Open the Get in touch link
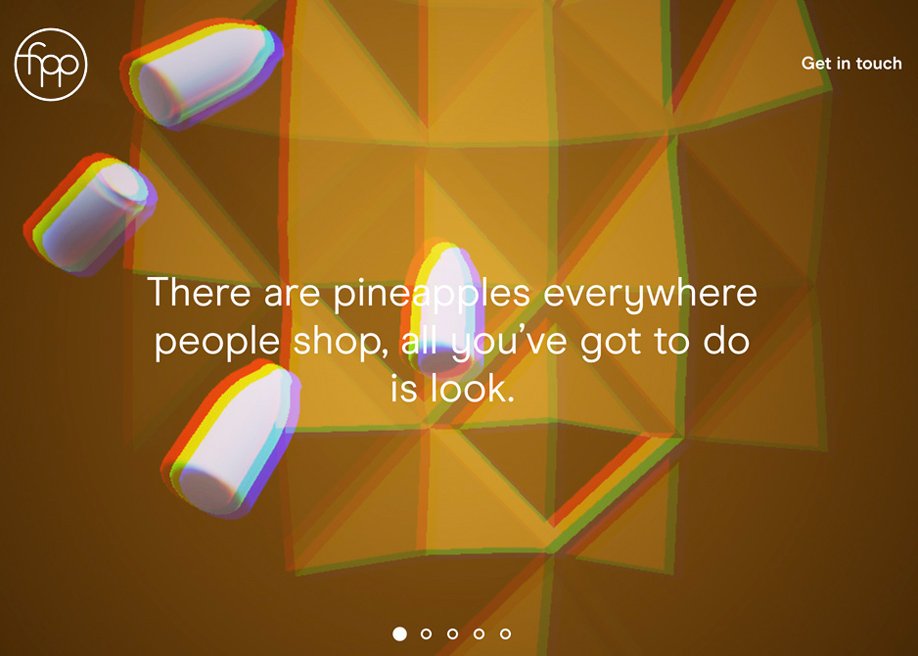The image size is (918, 656). click(x=851, y=63)
